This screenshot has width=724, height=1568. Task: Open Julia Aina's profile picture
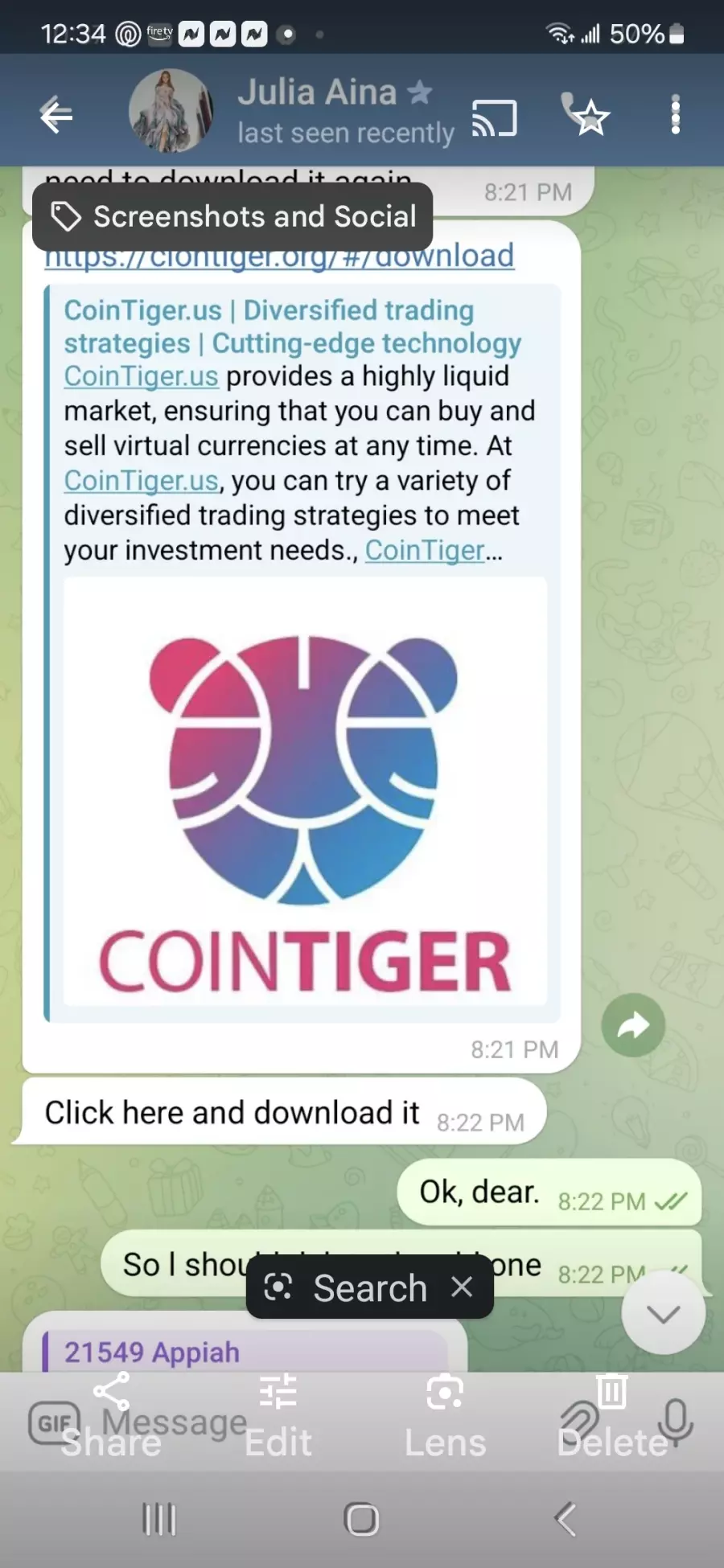pos(171,111)
